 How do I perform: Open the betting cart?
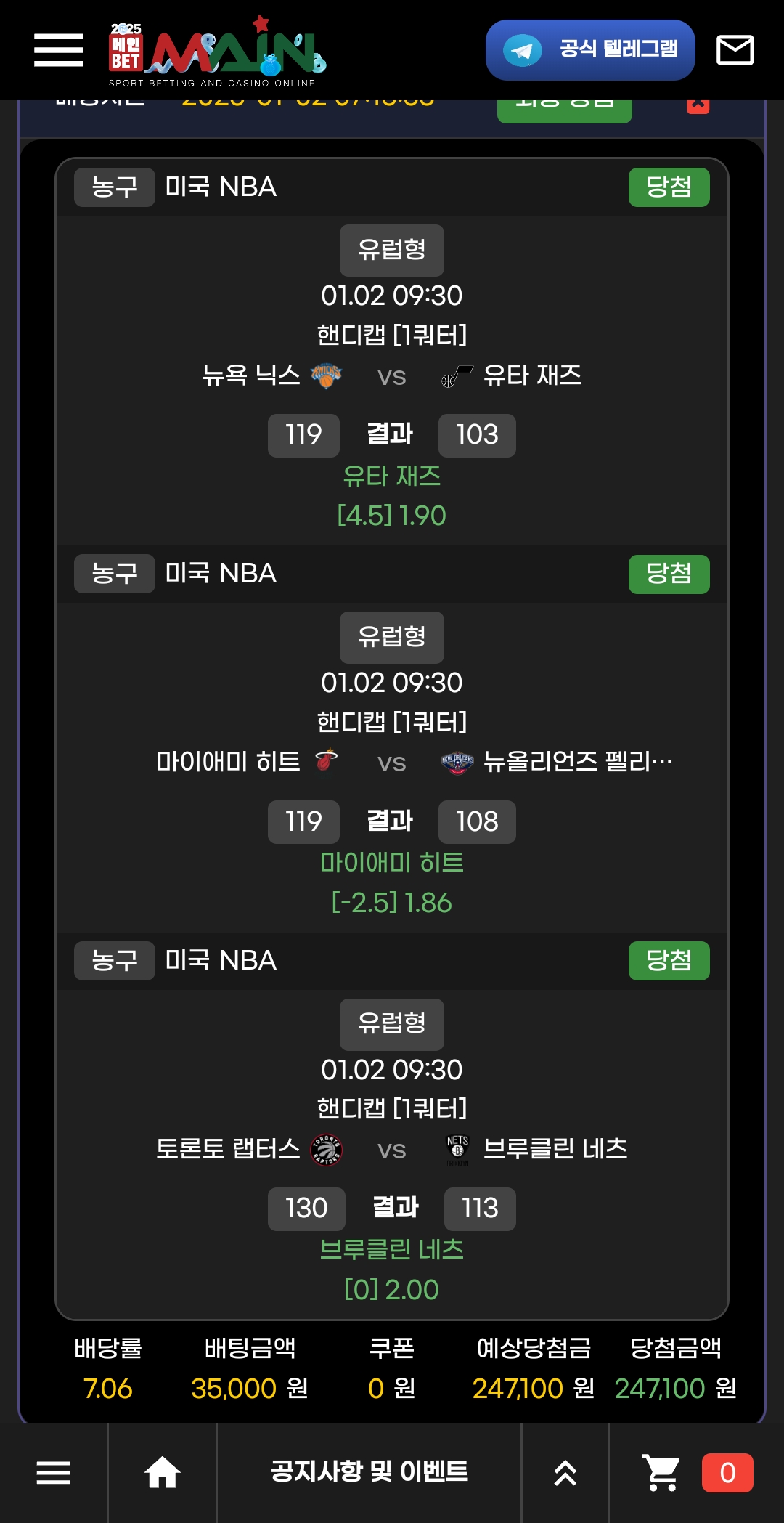(x=661, y=1473)
